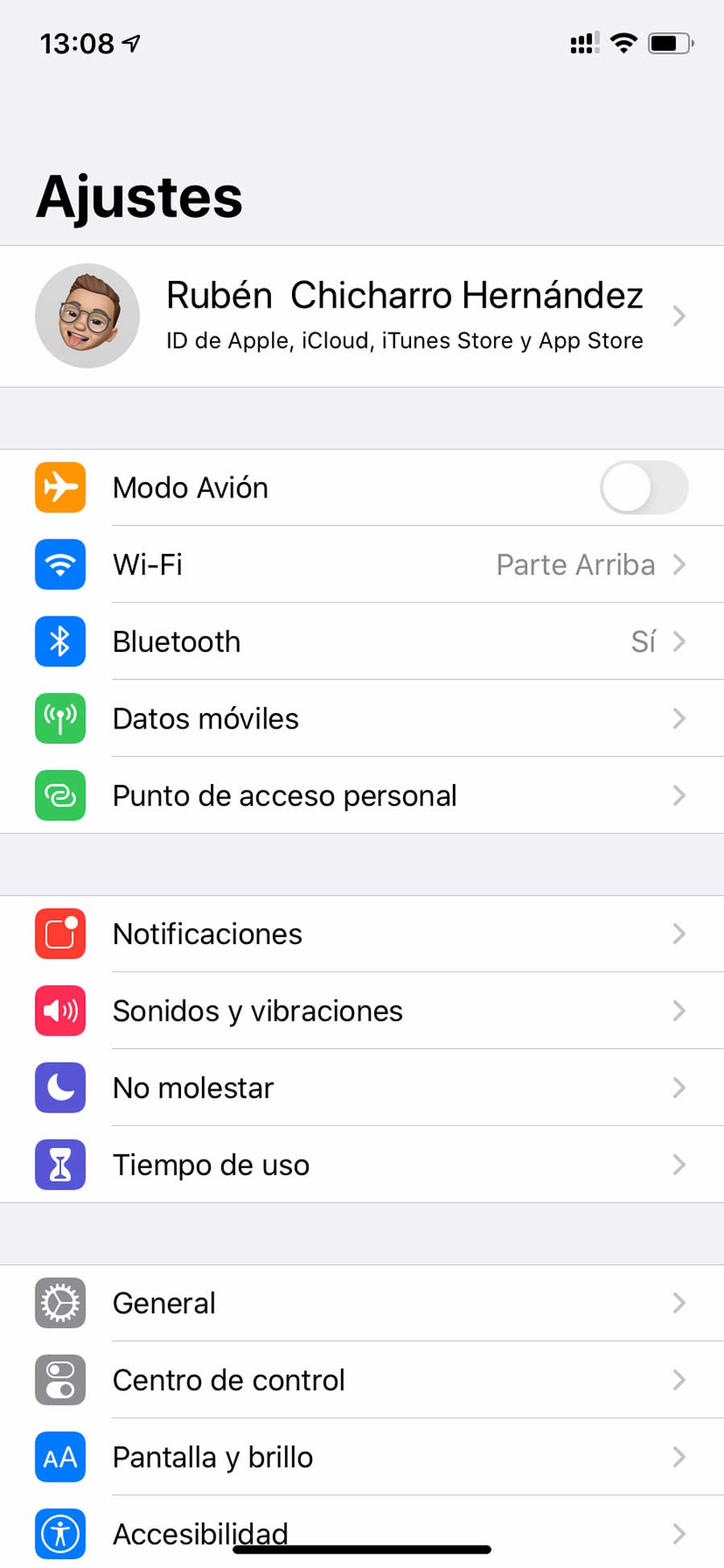Toggle the Modo Avión switch

(x=643, y=488)
